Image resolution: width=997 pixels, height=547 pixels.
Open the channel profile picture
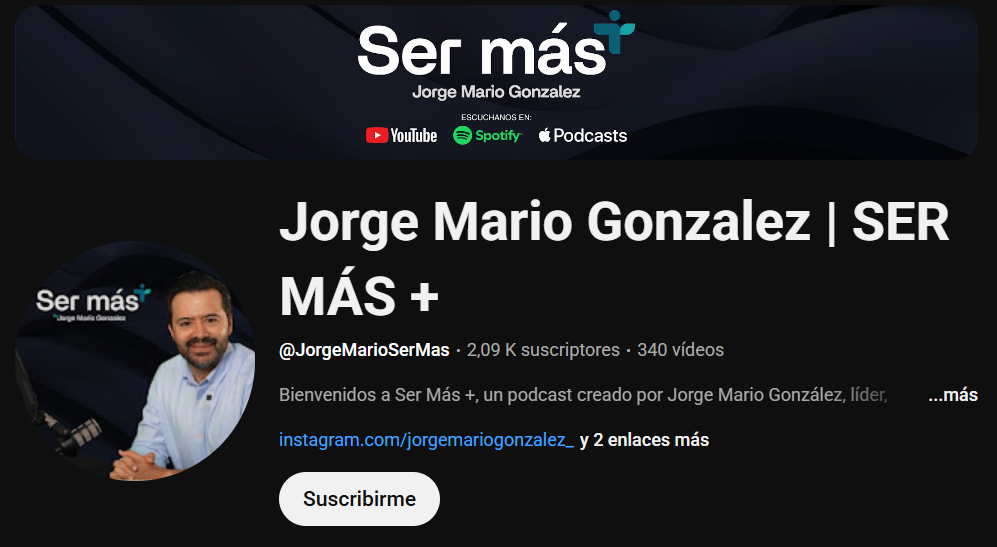point(135,361)
